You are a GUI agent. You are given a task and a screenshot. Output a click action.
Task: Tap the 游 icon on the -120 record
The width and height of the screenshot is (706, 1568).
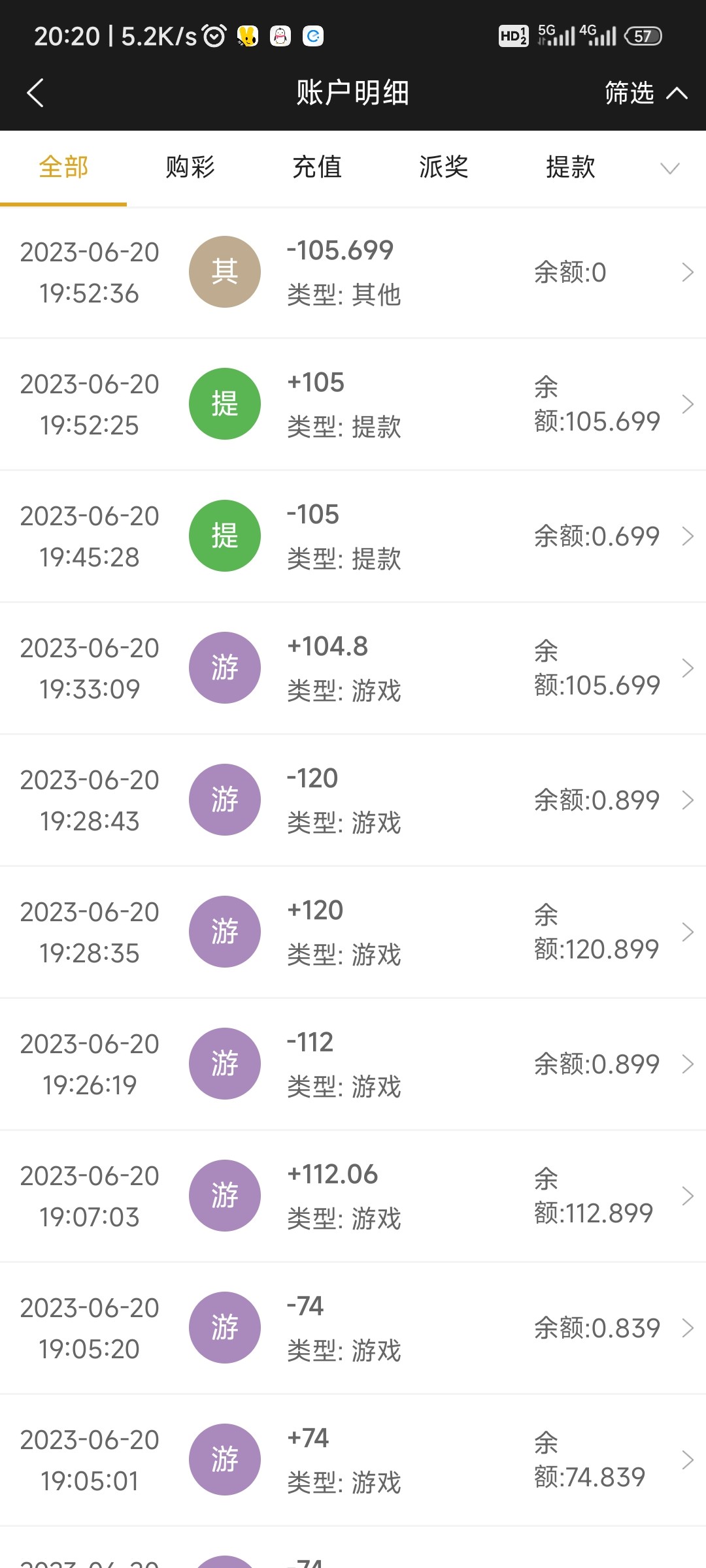coord(224,800)
